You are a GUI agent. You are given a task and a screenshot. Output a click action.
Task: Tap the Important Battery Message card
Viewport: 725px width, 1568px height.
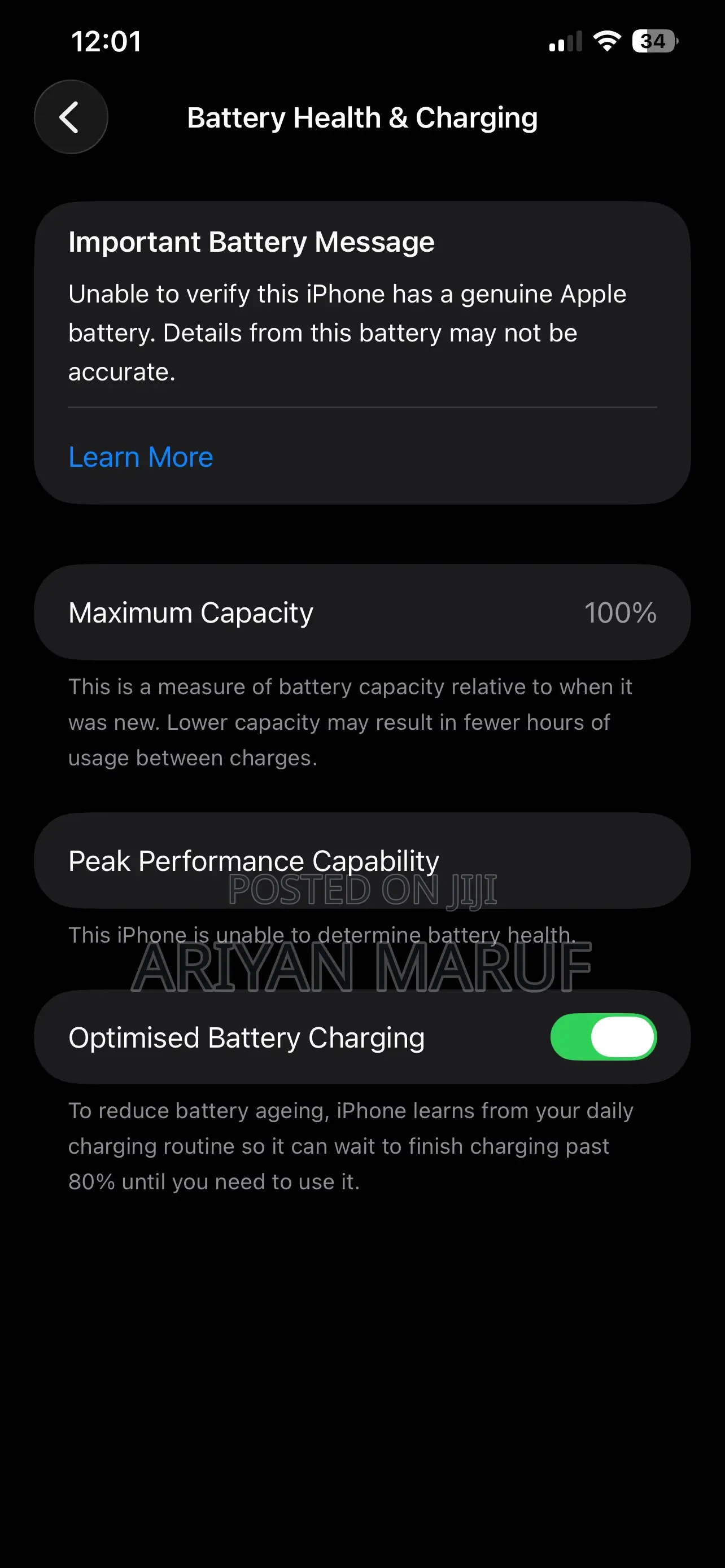click(362, 353)
